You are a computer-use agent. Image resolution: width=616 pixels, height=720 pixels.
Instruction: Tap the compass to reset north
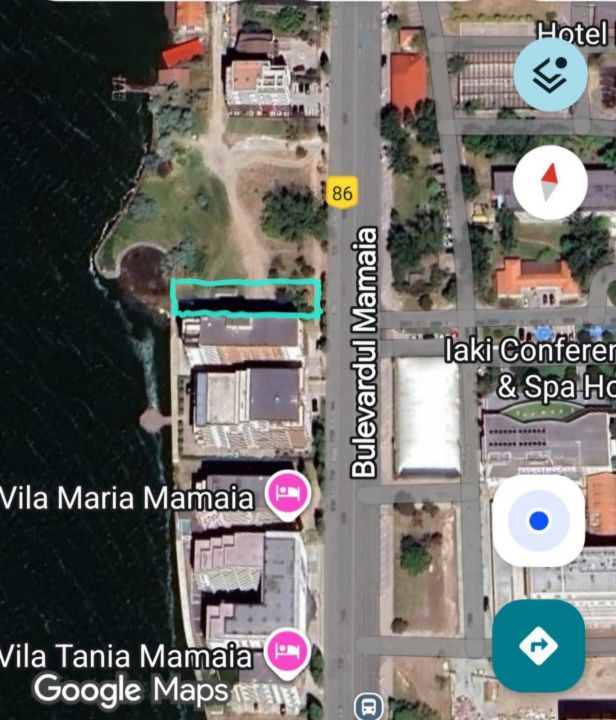[550, 183]
